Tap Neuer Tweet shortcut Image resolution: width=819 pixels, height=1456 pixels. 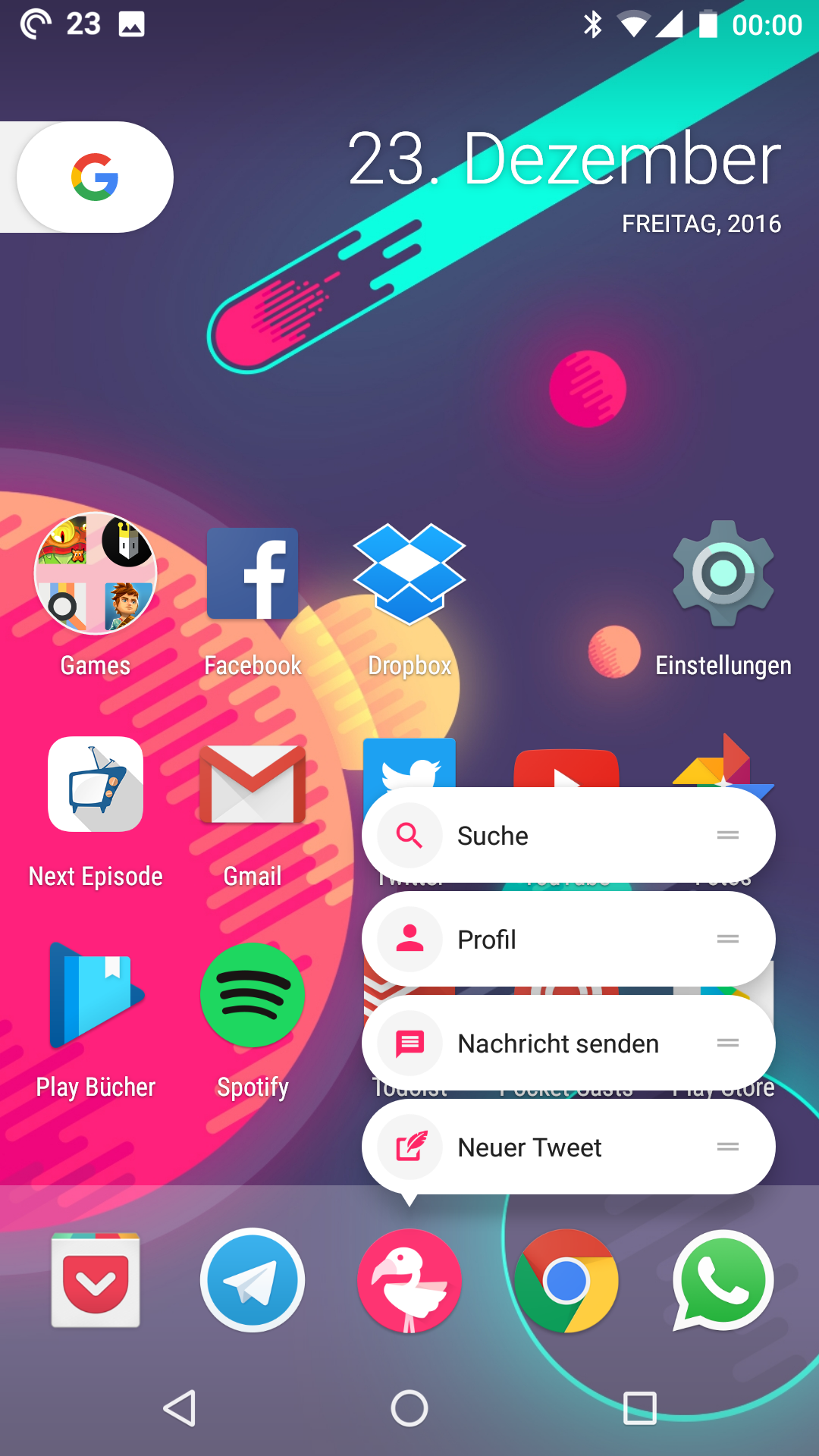coord(569,1147)
